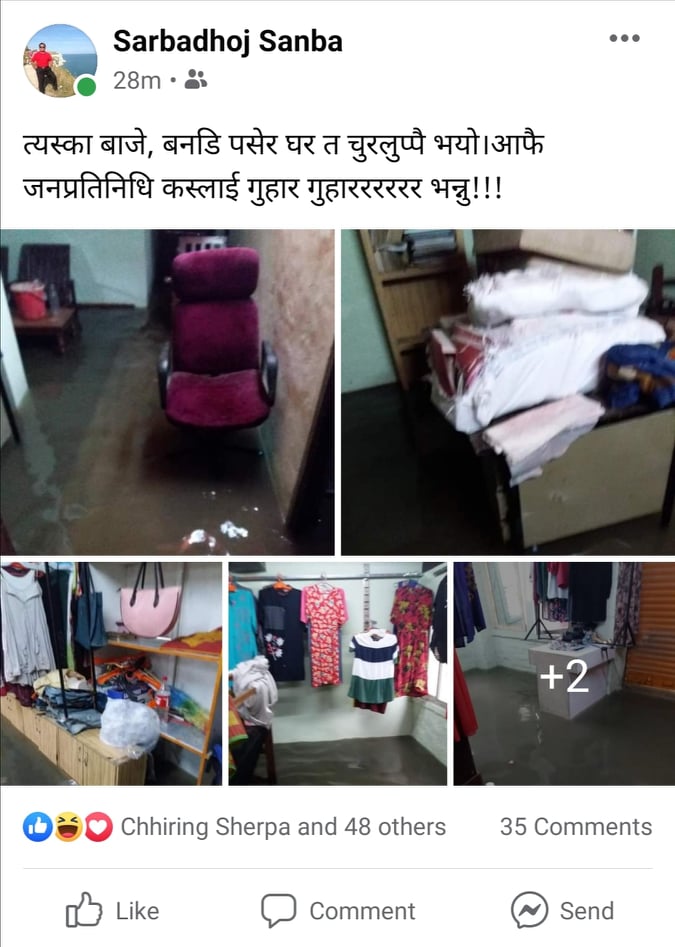Like this post
Viewport: 675px width, 947px height.
coord(112,911)
